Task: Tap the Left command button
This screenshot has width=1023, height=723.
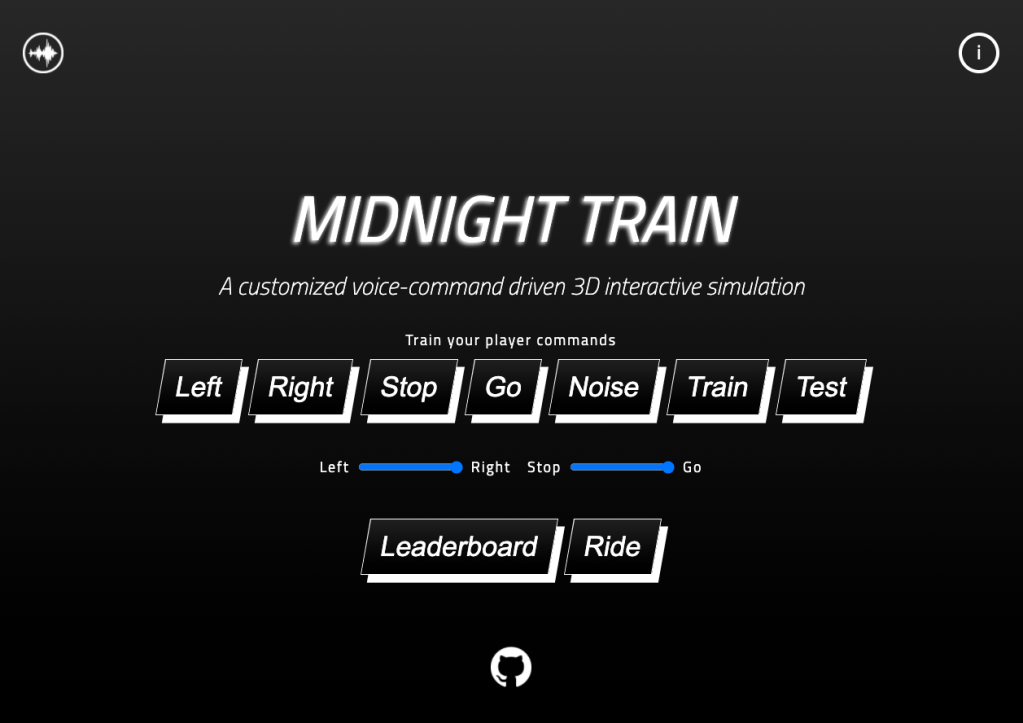Action: [199, 387]
